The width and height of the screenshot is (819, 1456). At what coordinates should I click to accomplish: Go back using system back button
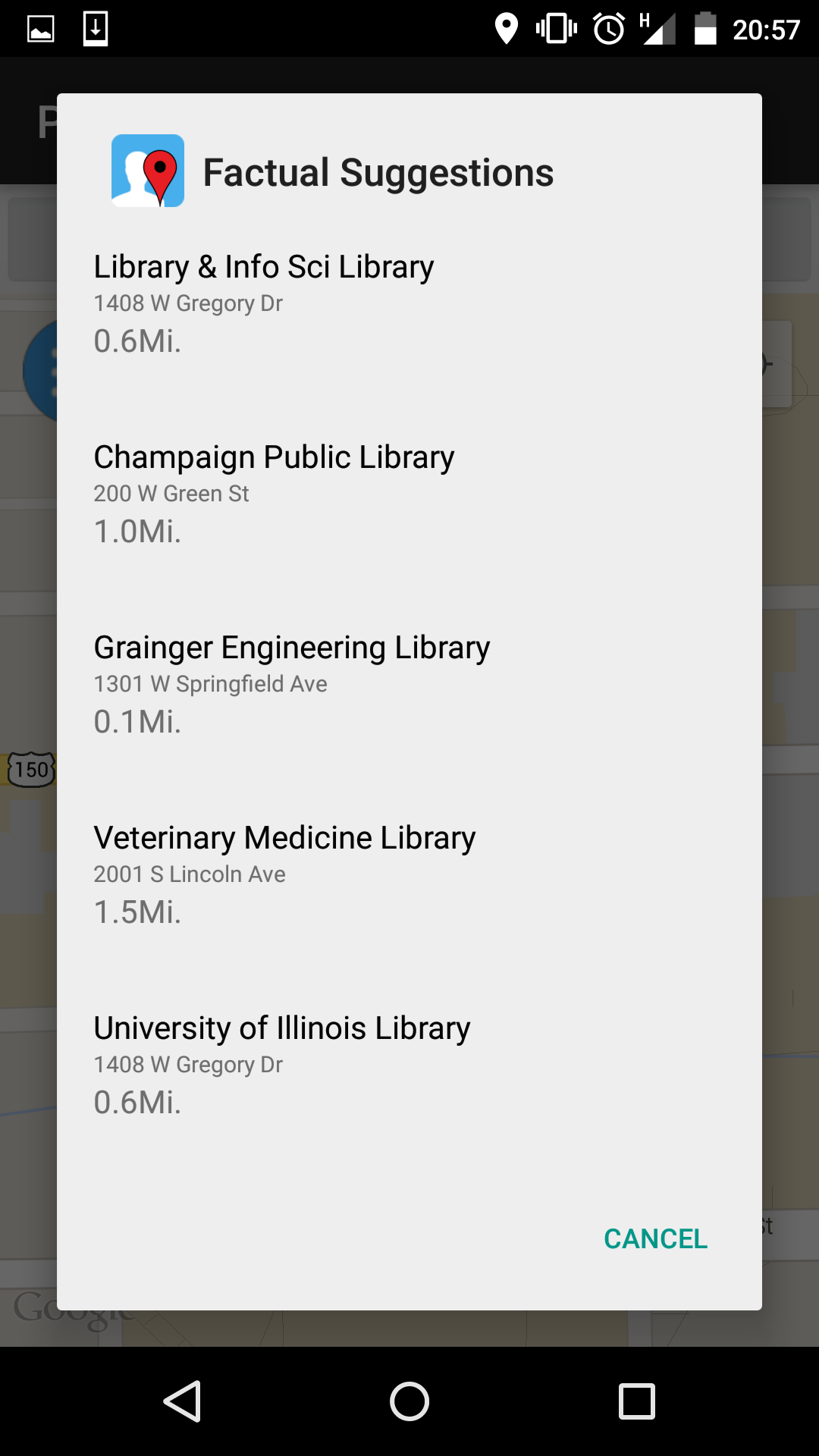[182, 1401]
